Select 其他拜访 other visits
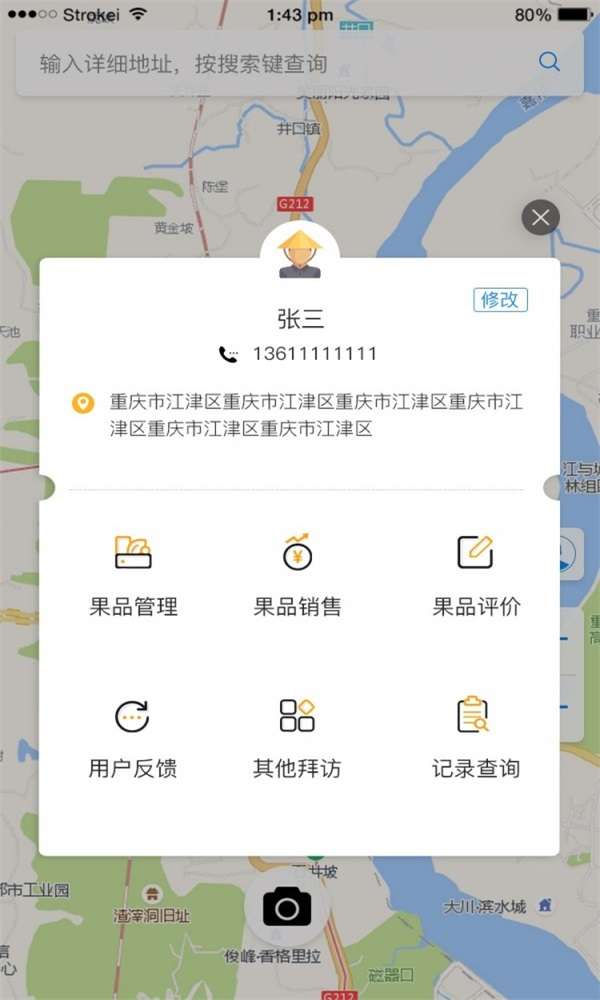600x1000 pixels. [297, 738]
